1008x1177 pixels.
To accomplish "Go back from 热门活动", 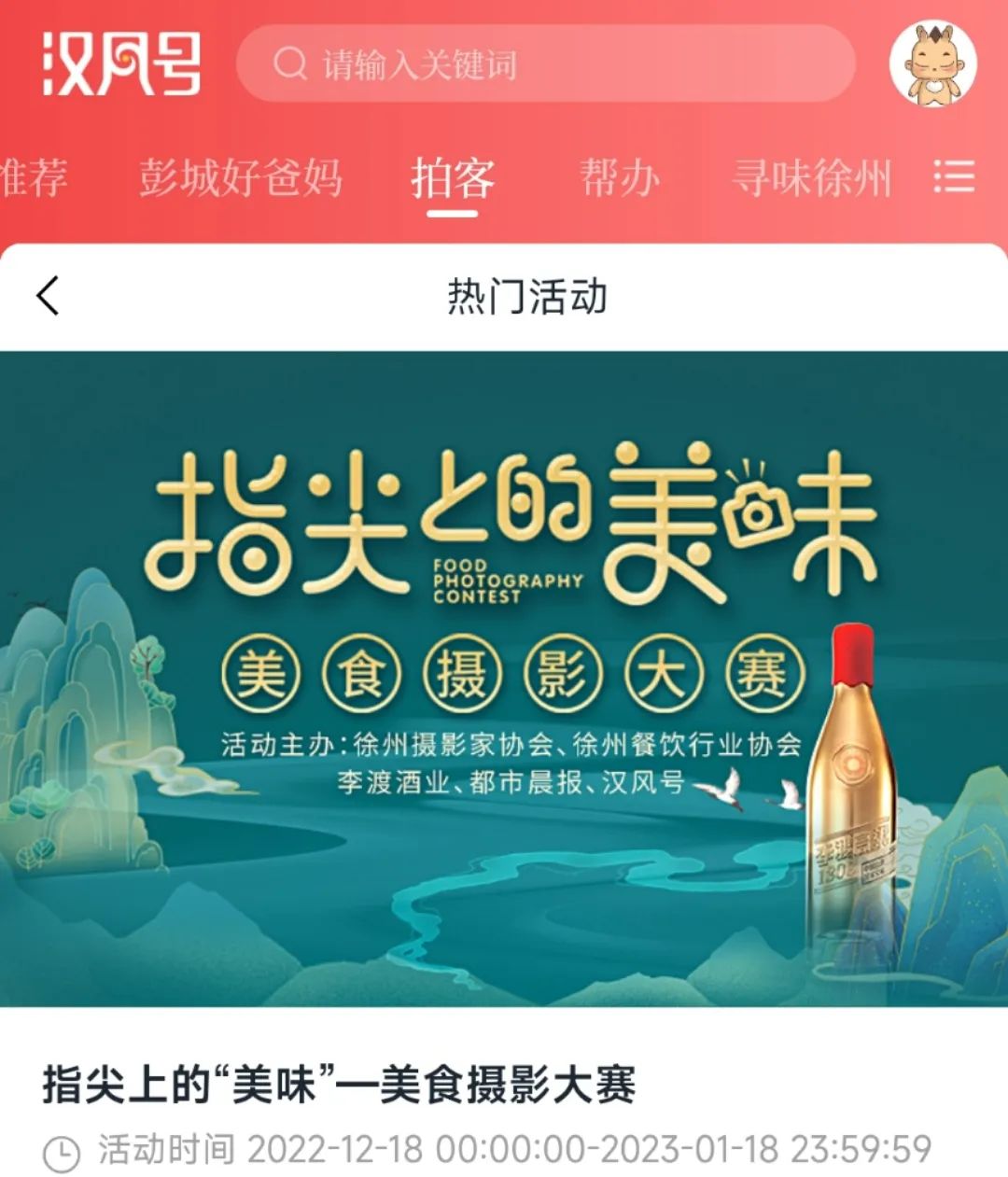I will [47, 297].
